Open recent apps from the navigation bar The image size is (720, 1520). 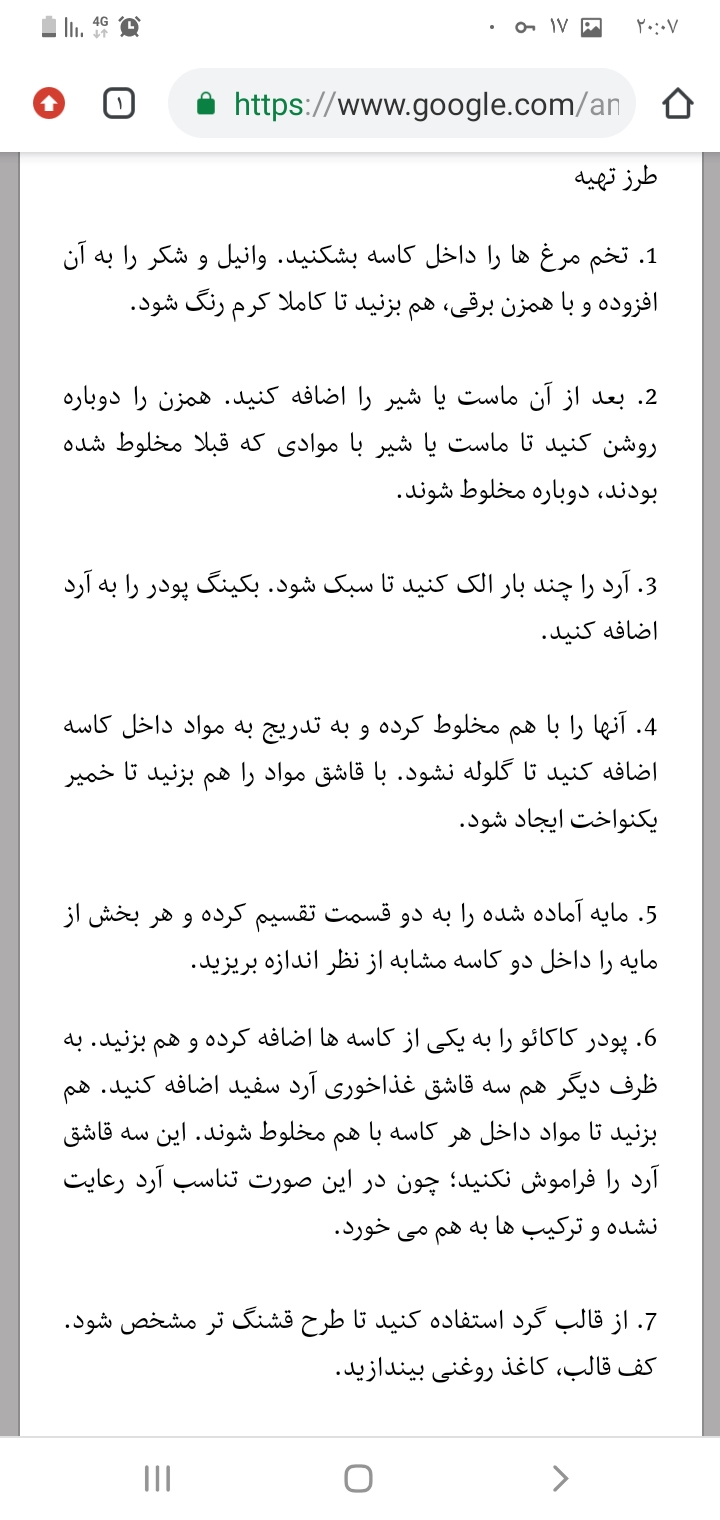(x=158, y=1478)
